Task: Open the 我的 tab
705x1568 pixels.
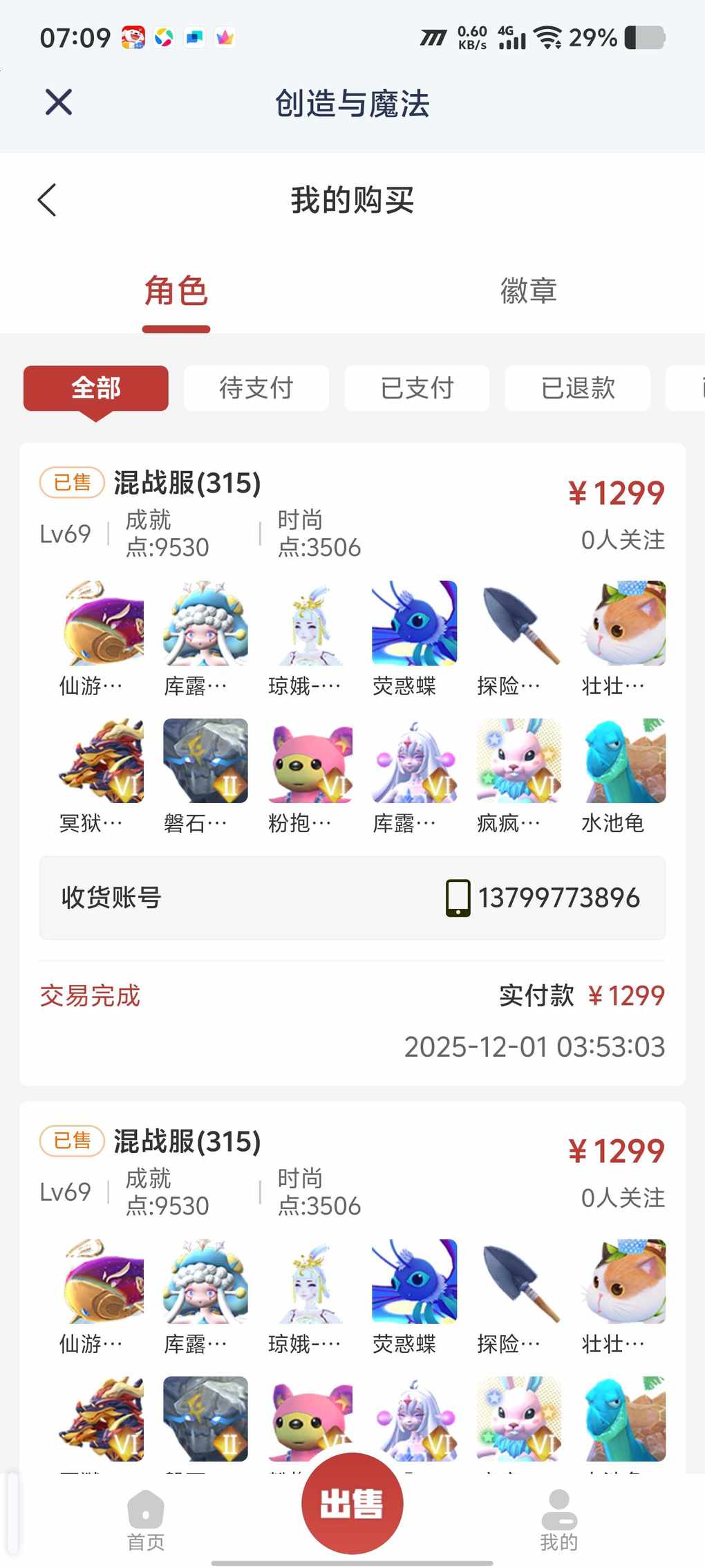Action: click(x=558, y=1520)
